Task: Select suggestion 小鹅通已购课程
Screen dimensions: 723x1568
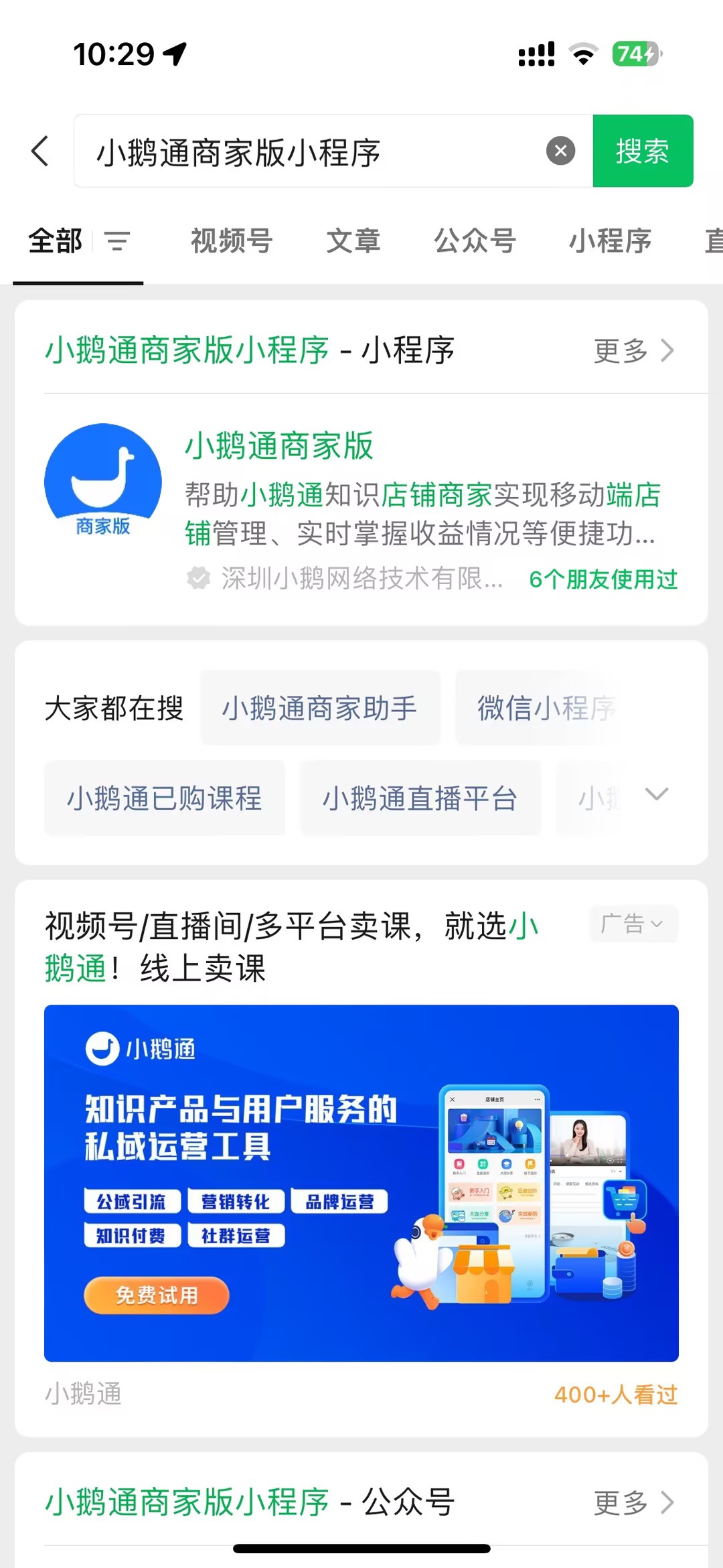Action: click(165, 798)
